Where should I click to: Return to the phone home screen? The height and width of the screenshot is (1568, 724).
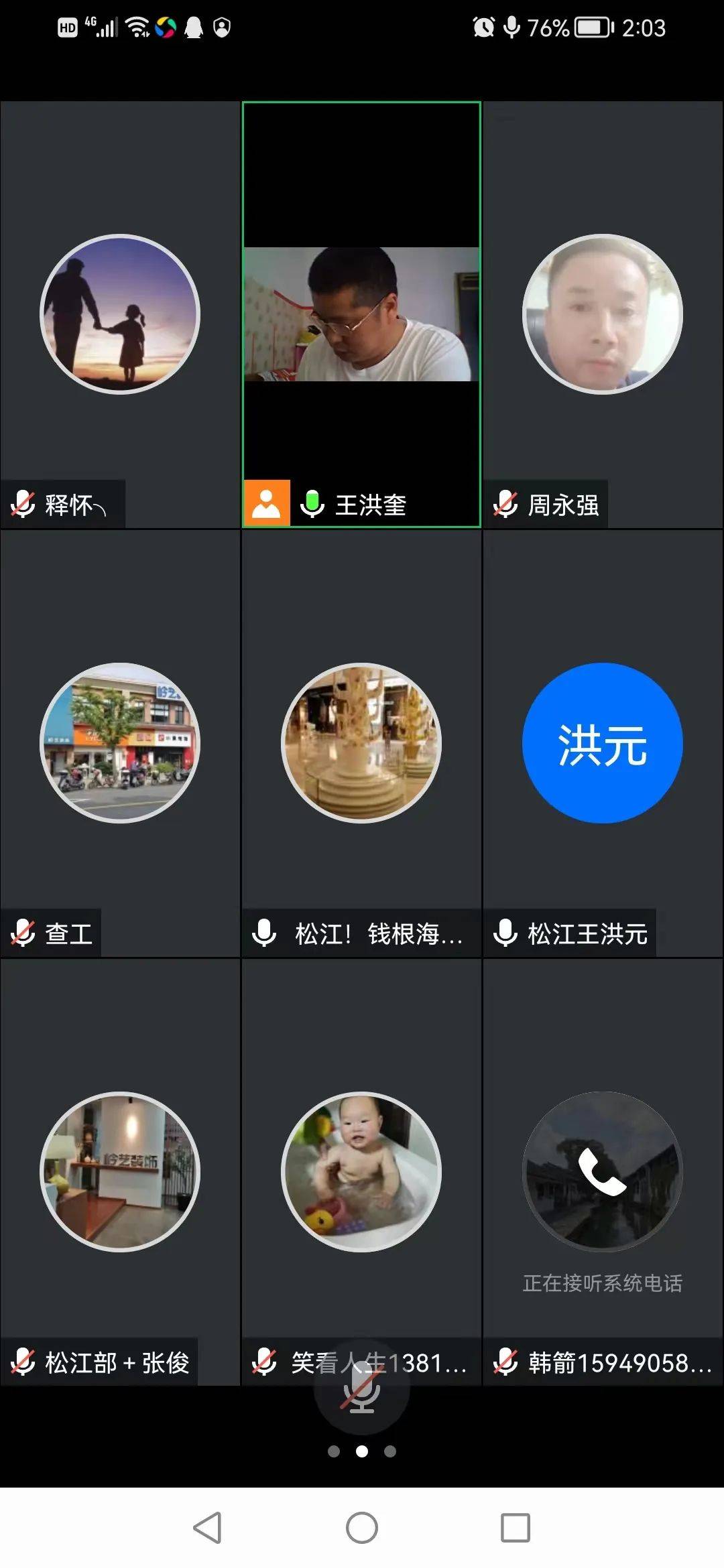coord(361,1528)
